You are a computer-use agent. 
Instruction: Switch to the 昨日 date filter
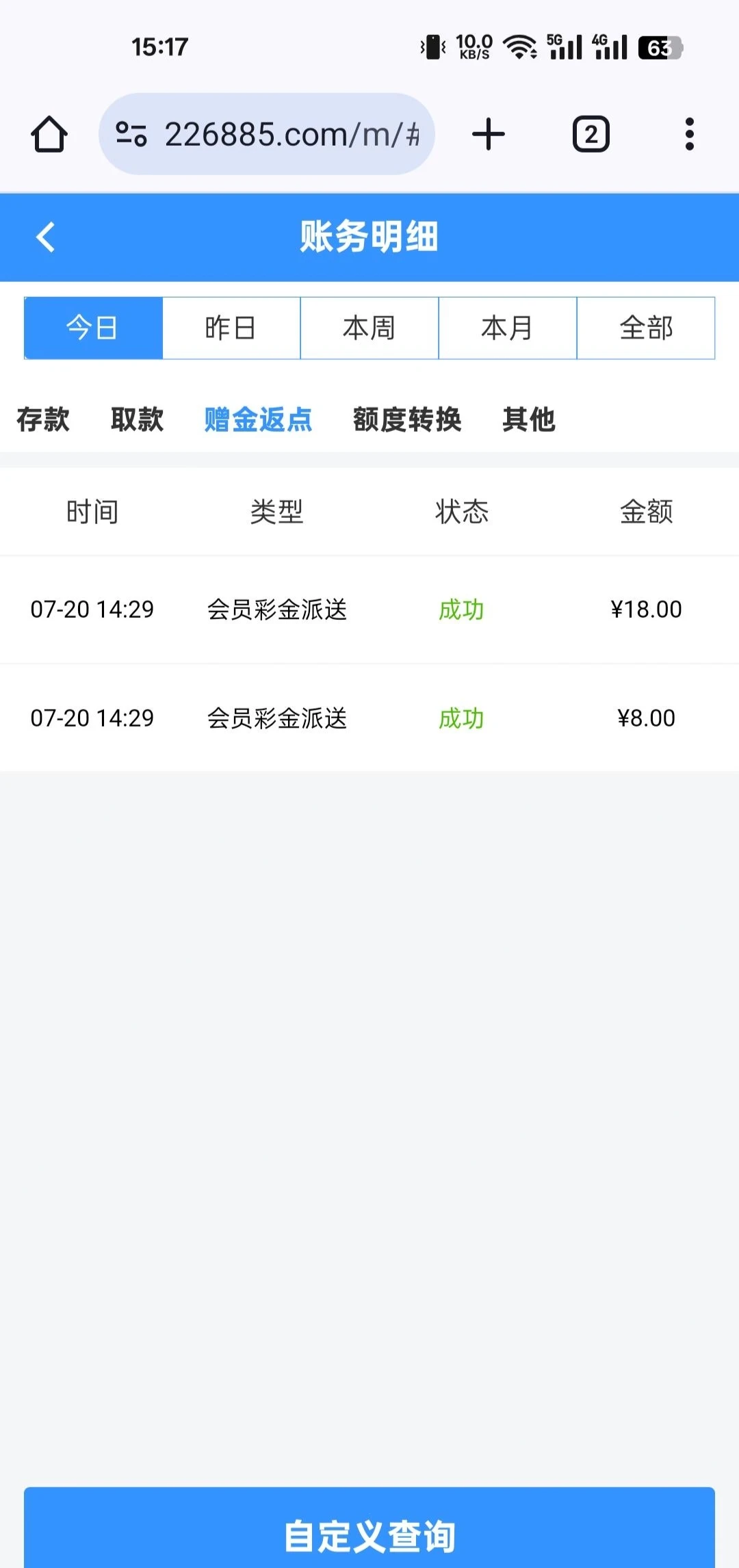pyautogui.click(x=231, y=328)
